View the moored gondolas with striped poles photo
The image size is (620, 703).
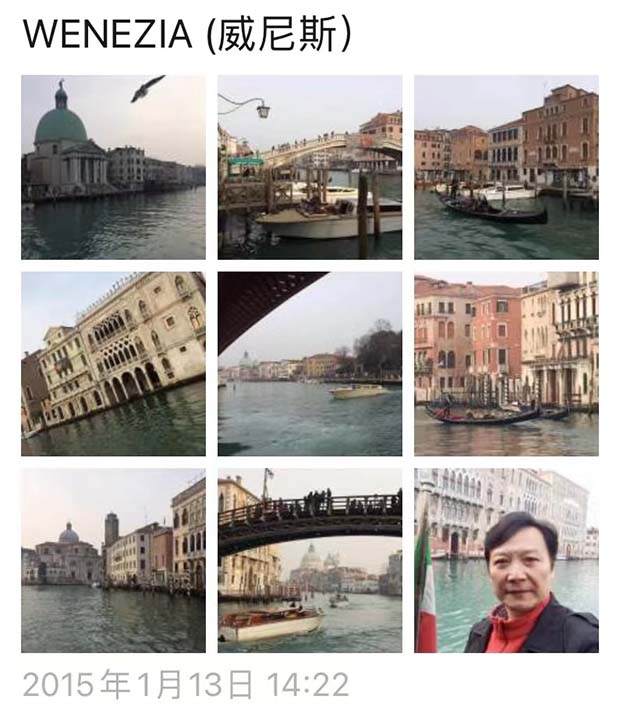506,364
